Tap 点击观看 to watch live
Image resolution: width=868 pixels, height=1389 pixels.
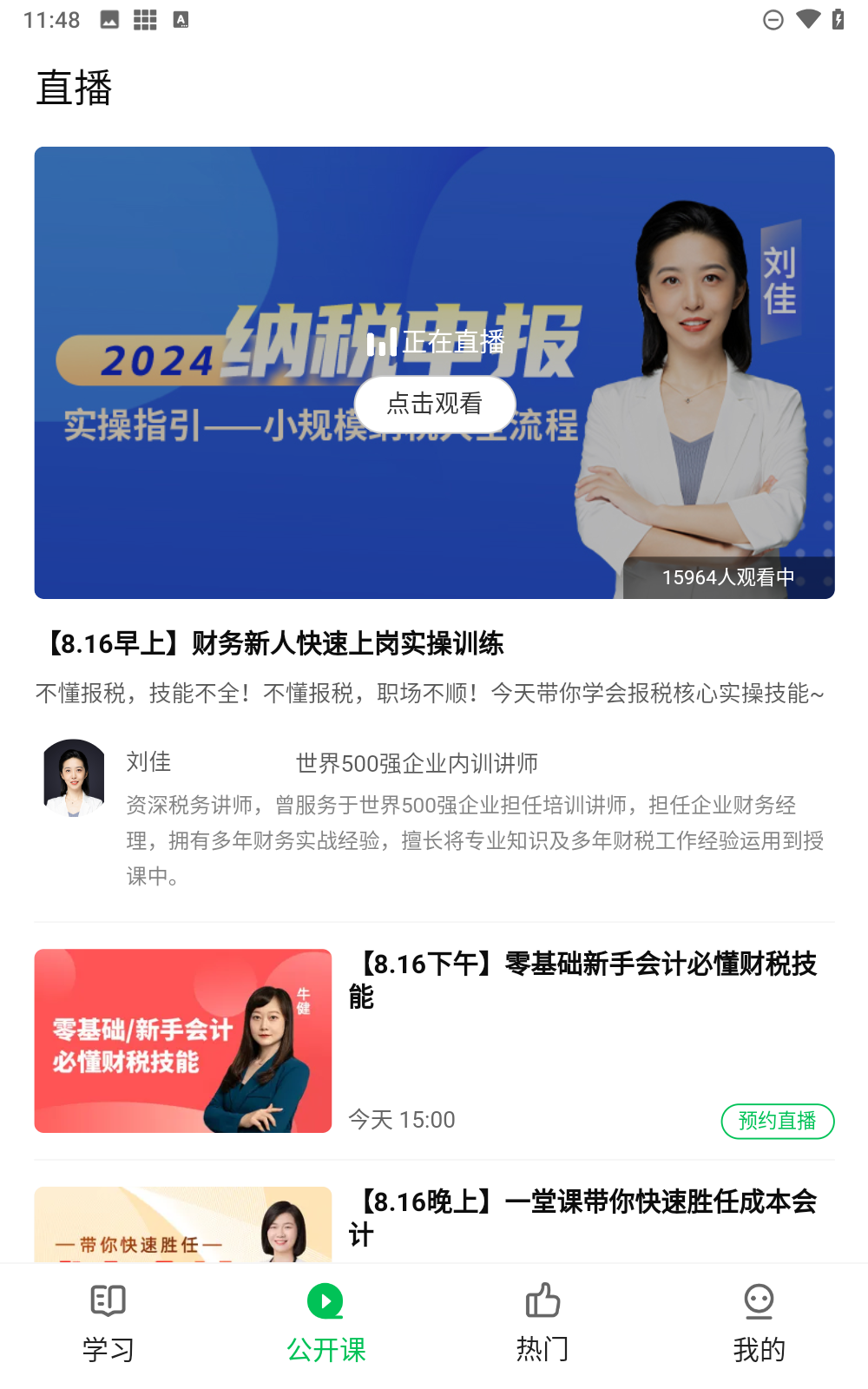(x=434, y=404)
